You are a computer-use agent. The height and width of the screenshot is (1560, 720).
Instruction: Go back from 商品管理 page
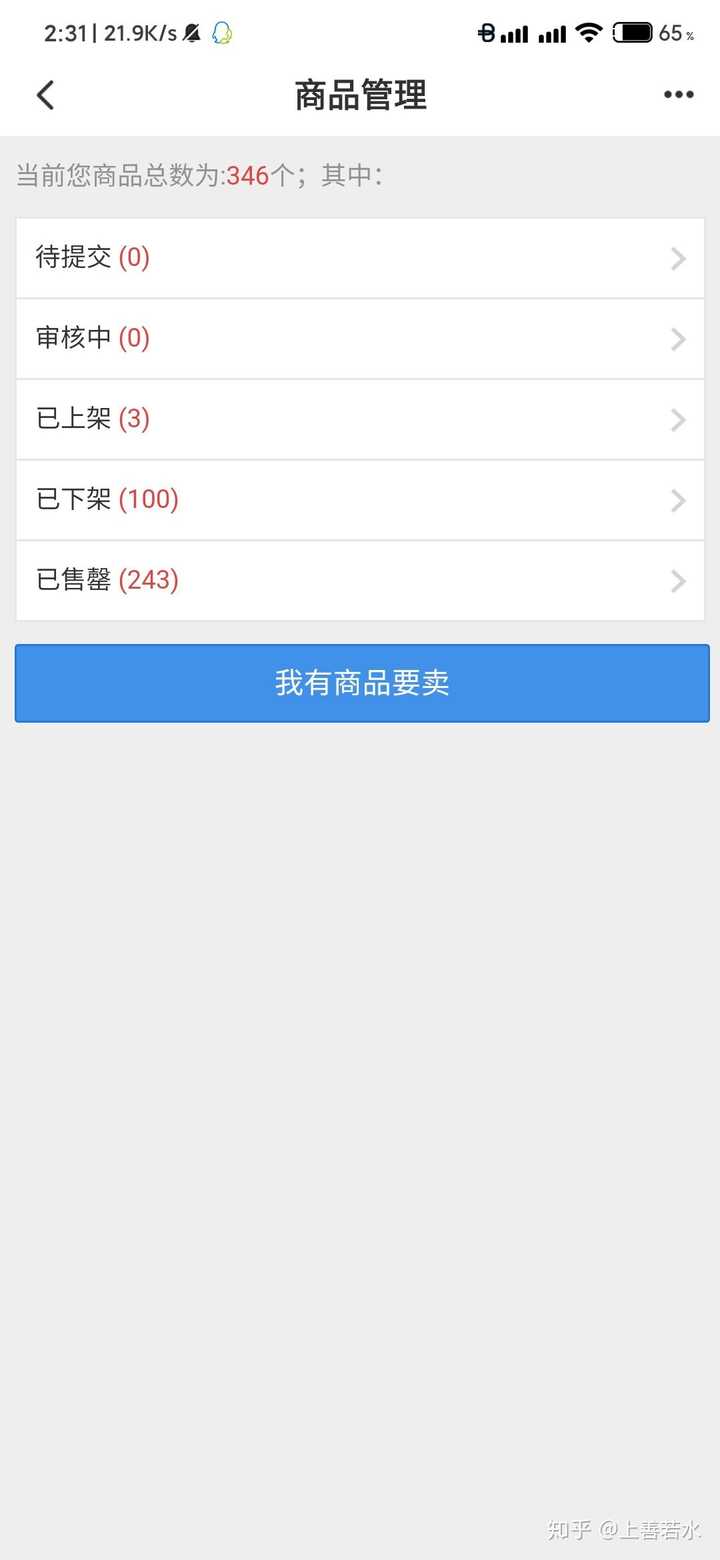pyautogui.click(x=45, y=95)
